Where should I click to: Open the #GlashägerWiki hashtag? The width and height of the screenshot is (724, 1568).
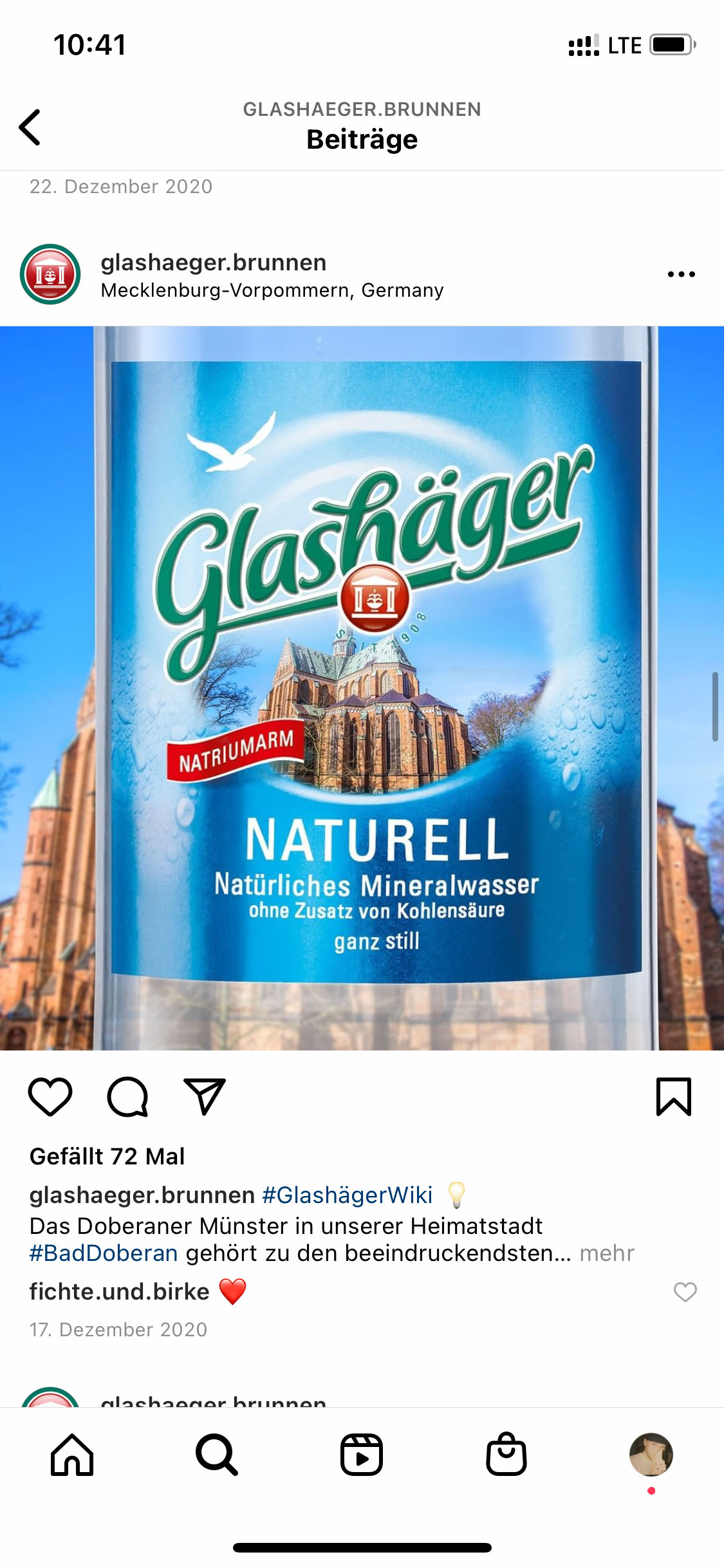pyautogui.click(x=347, y=1195)
